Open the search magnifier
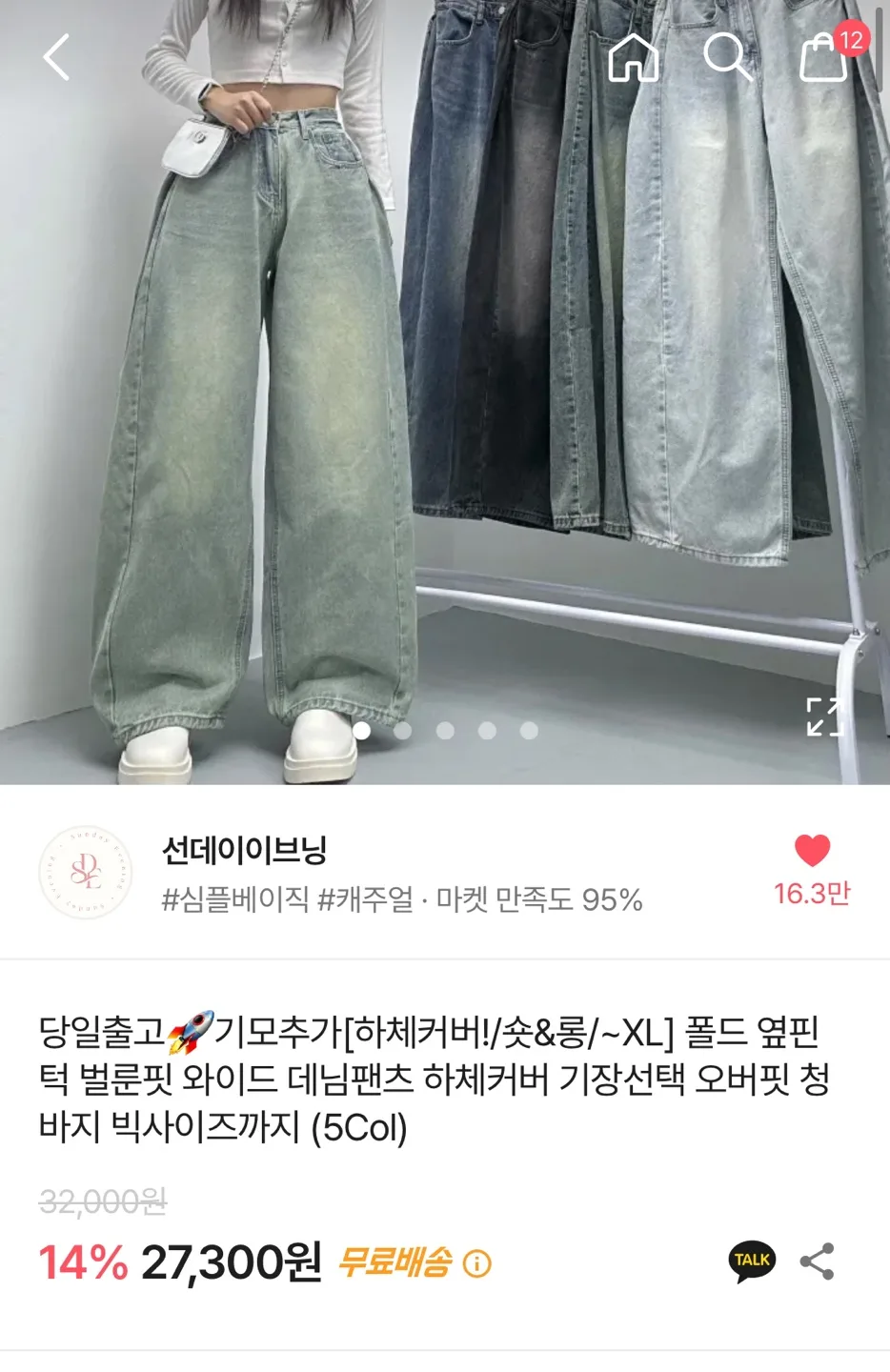The height and width of the screenshot is (1372, 890). click(x=727, y=57)
